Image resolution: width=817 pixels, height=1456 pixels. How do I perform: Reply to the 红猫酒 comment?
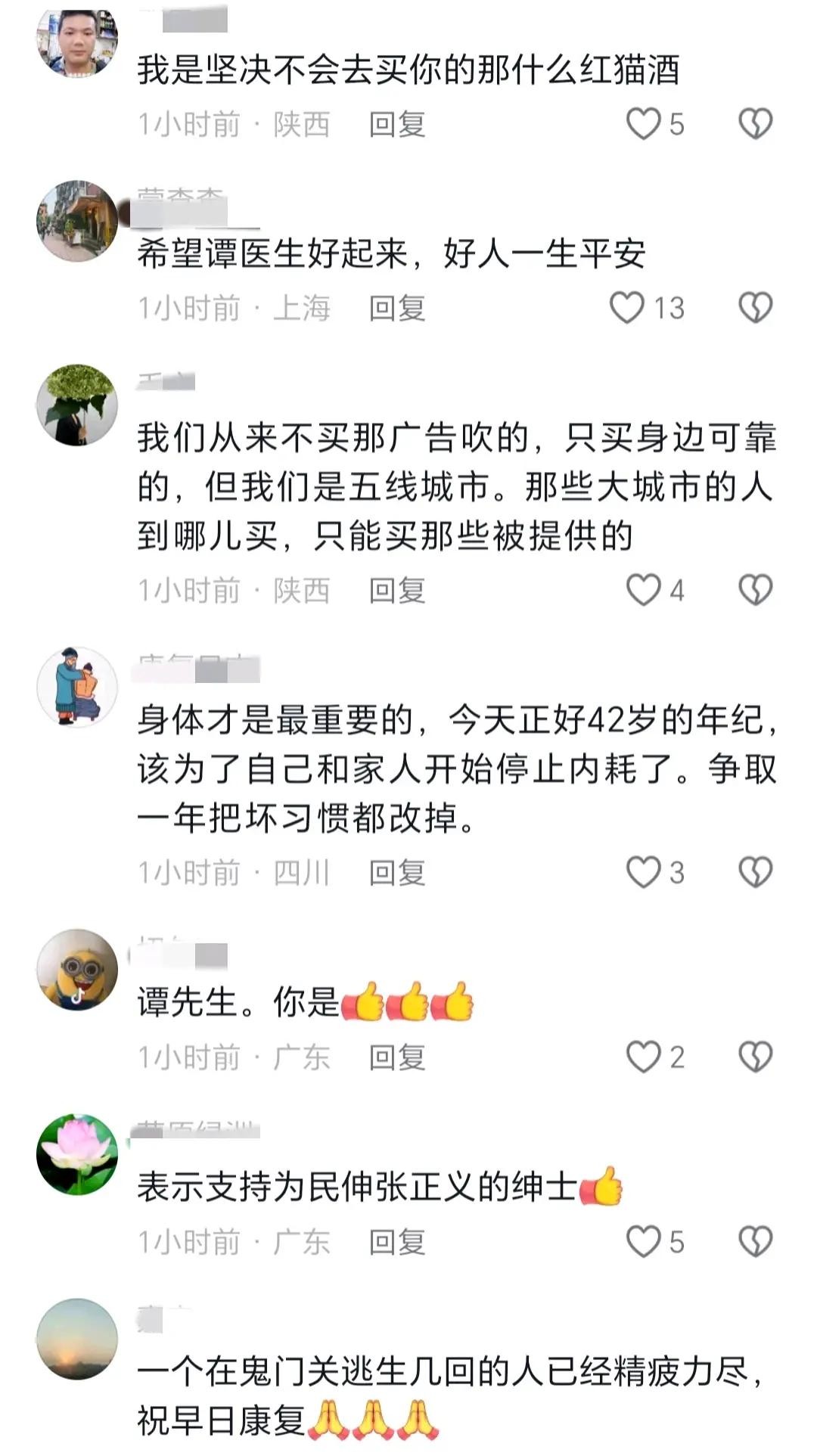pyautogui.click(x=397, y=125)
